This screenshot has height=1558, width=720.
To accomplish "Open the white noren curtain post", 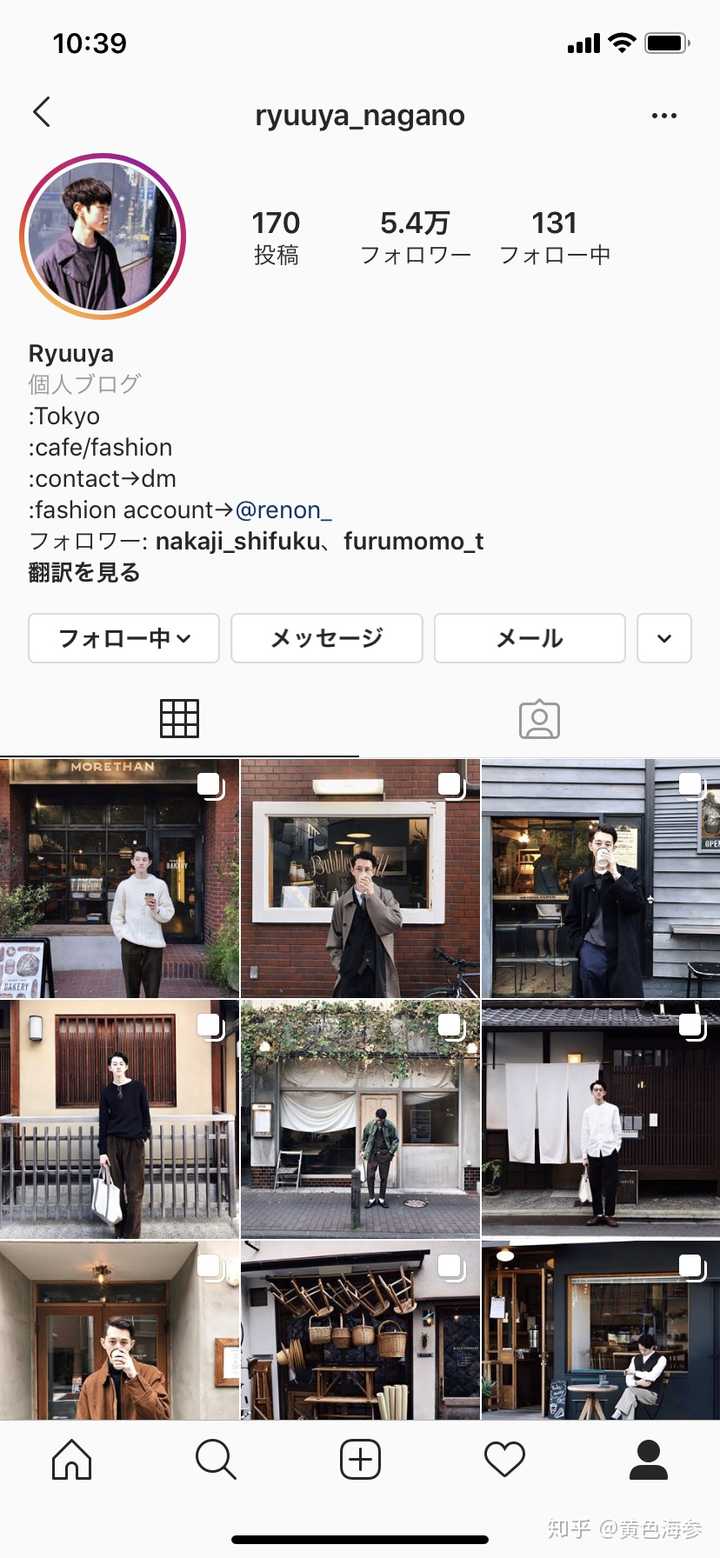I will pyautogui.click(x=600, y=1119).
